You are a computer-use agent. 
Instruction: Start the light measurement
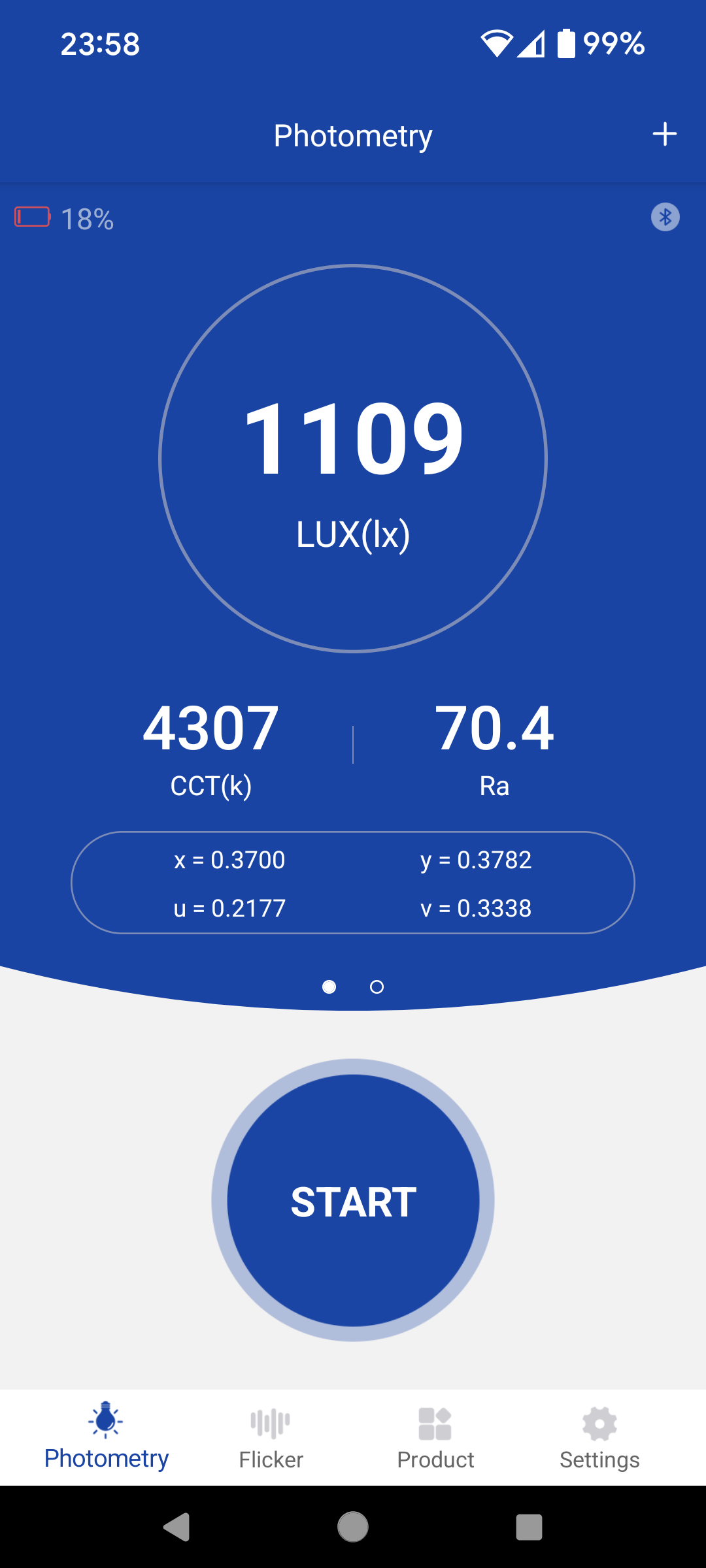pos(353,1201)
